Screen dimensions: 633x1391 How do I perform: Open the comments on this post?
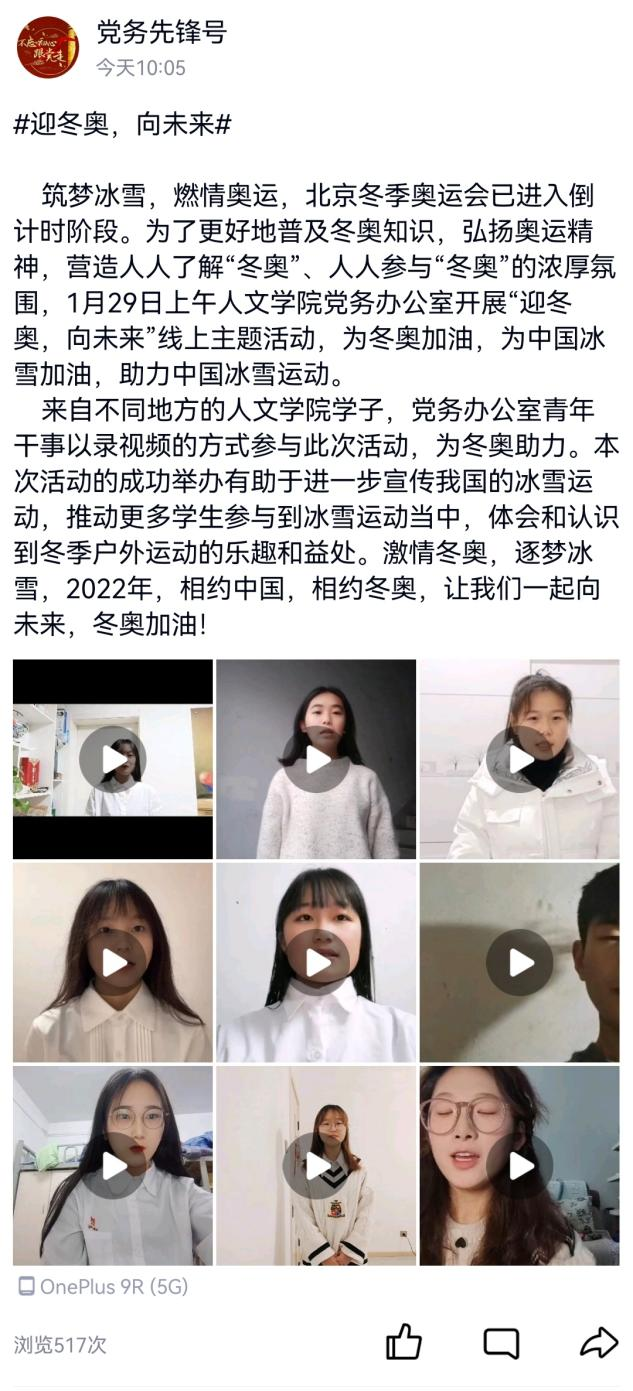501,1342
